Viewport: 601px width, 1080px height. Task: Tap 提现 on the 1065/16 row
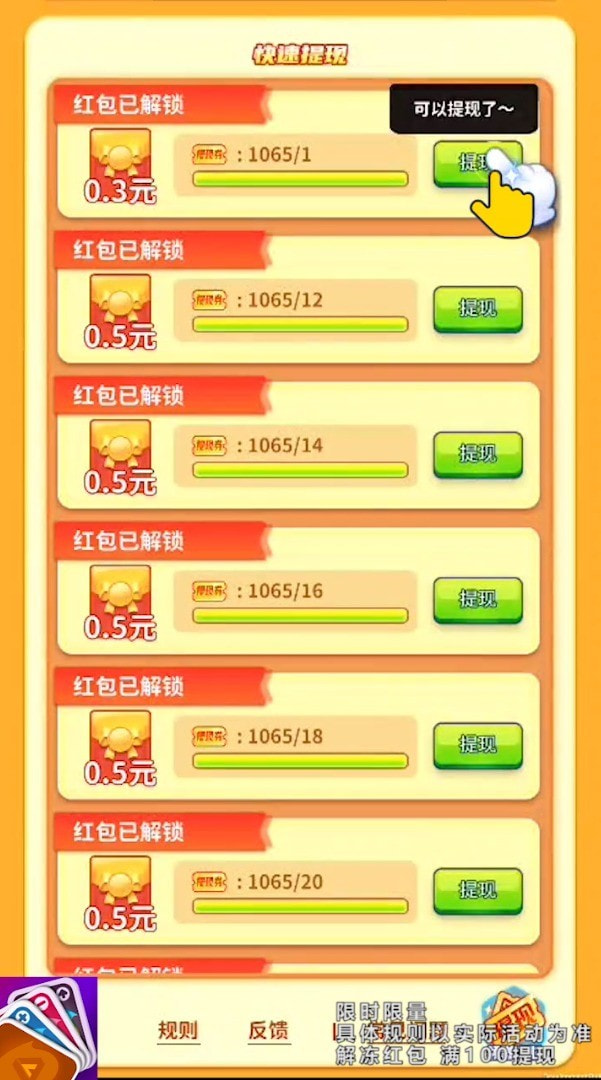(477, 599)
